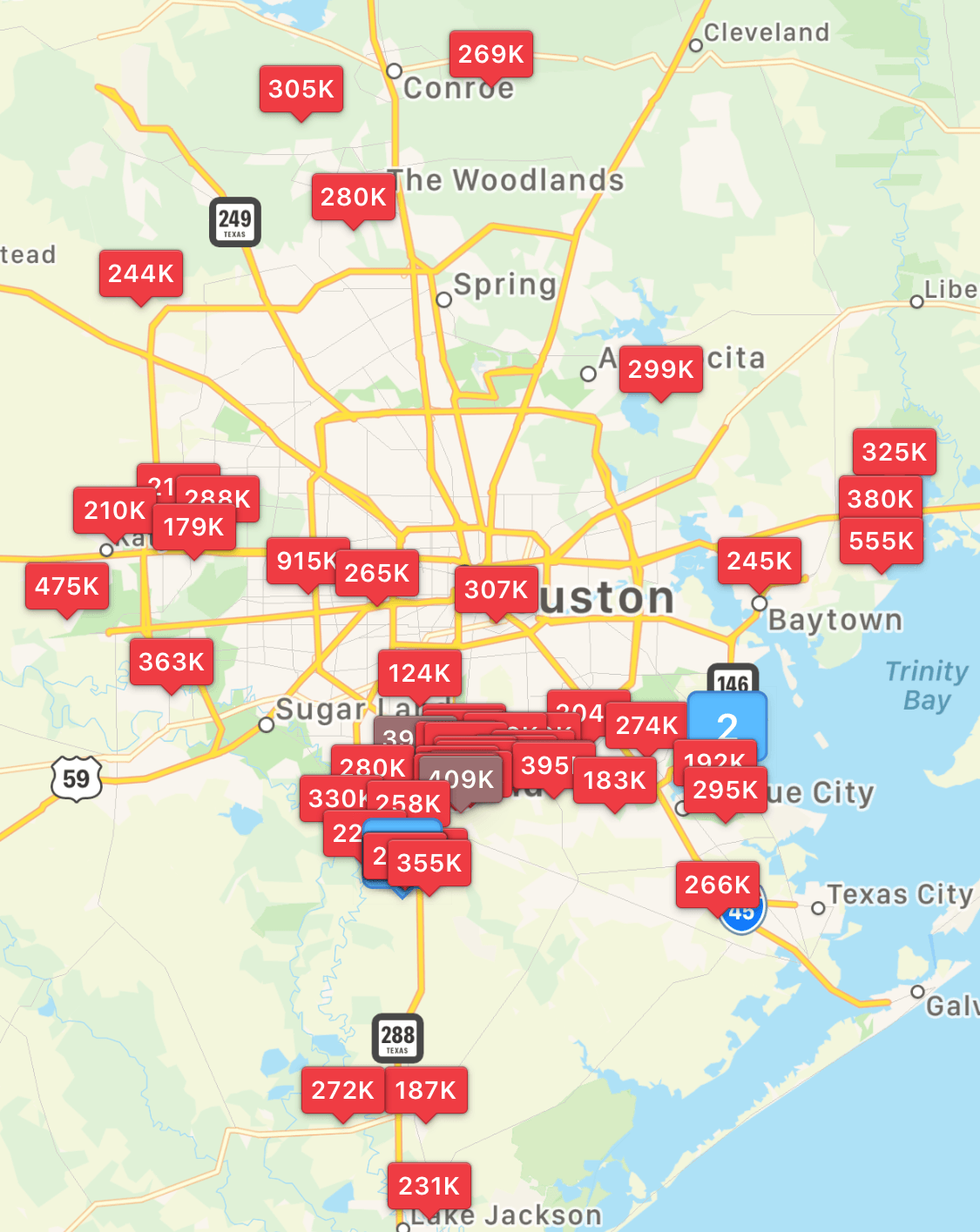Select the 363K listing marker
The width and height of the screenshot is (980, 1232).
pyautogui.click(x=172, y=662)
